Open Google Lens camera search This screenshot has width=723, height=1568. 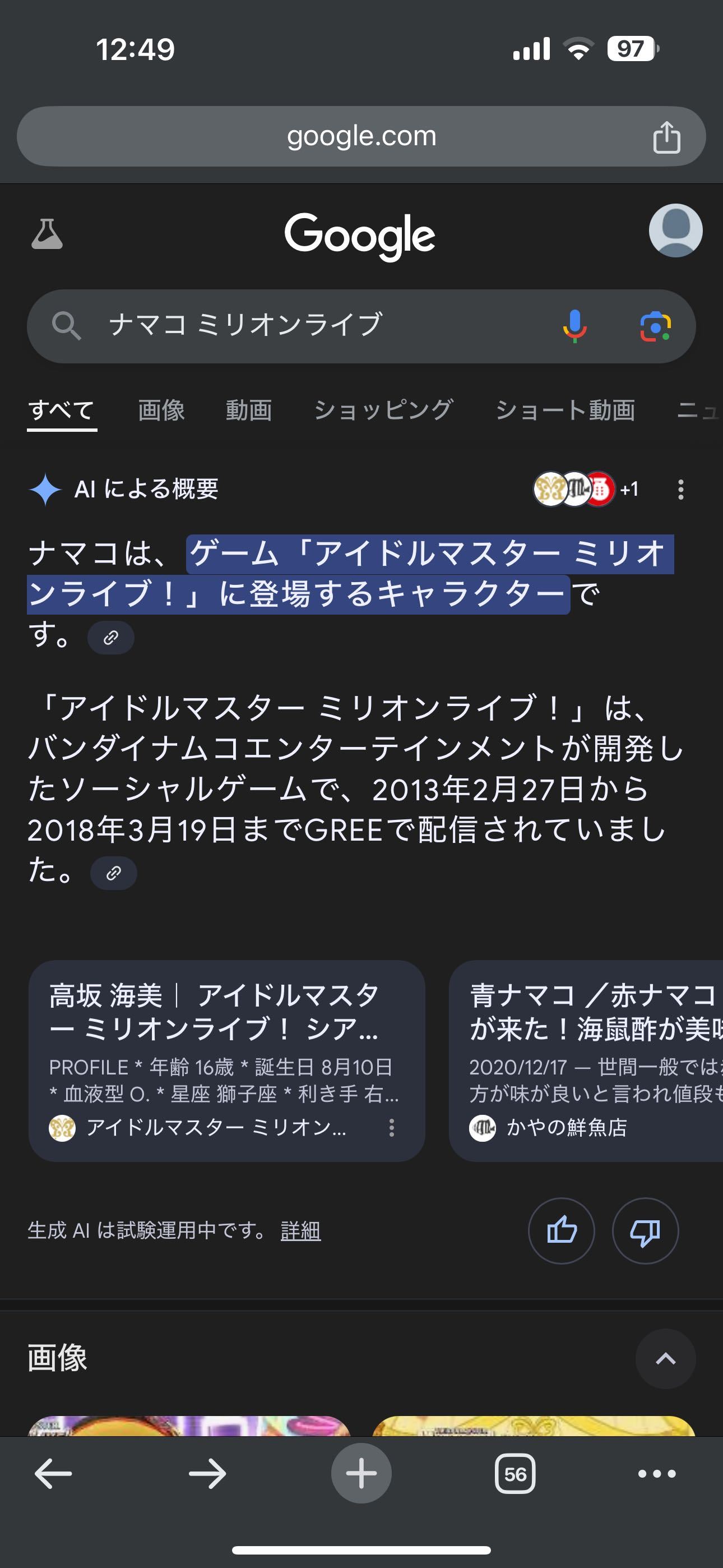click(x=655, y=326)
